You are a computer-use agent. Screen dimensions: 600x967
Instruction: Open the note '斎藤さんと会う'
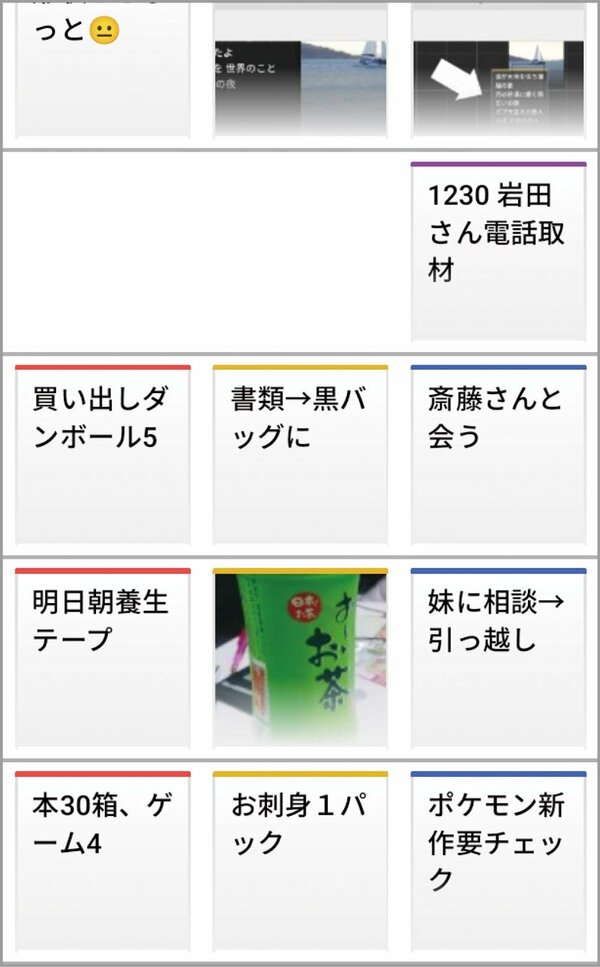[x=498, y=453]
